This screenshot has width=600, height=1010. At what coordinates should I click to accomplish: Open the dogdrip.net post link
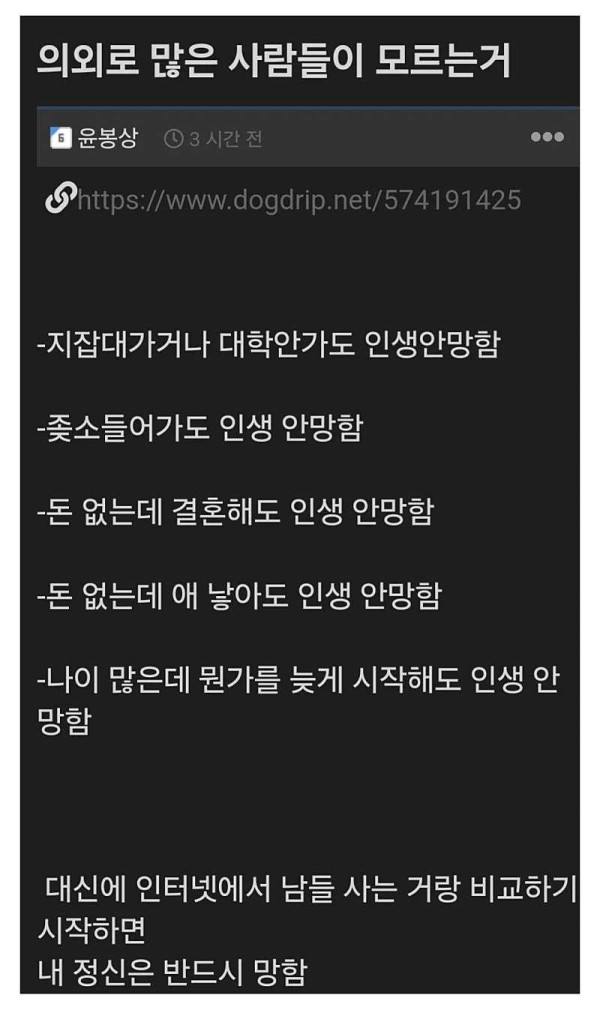pos(299,200)
